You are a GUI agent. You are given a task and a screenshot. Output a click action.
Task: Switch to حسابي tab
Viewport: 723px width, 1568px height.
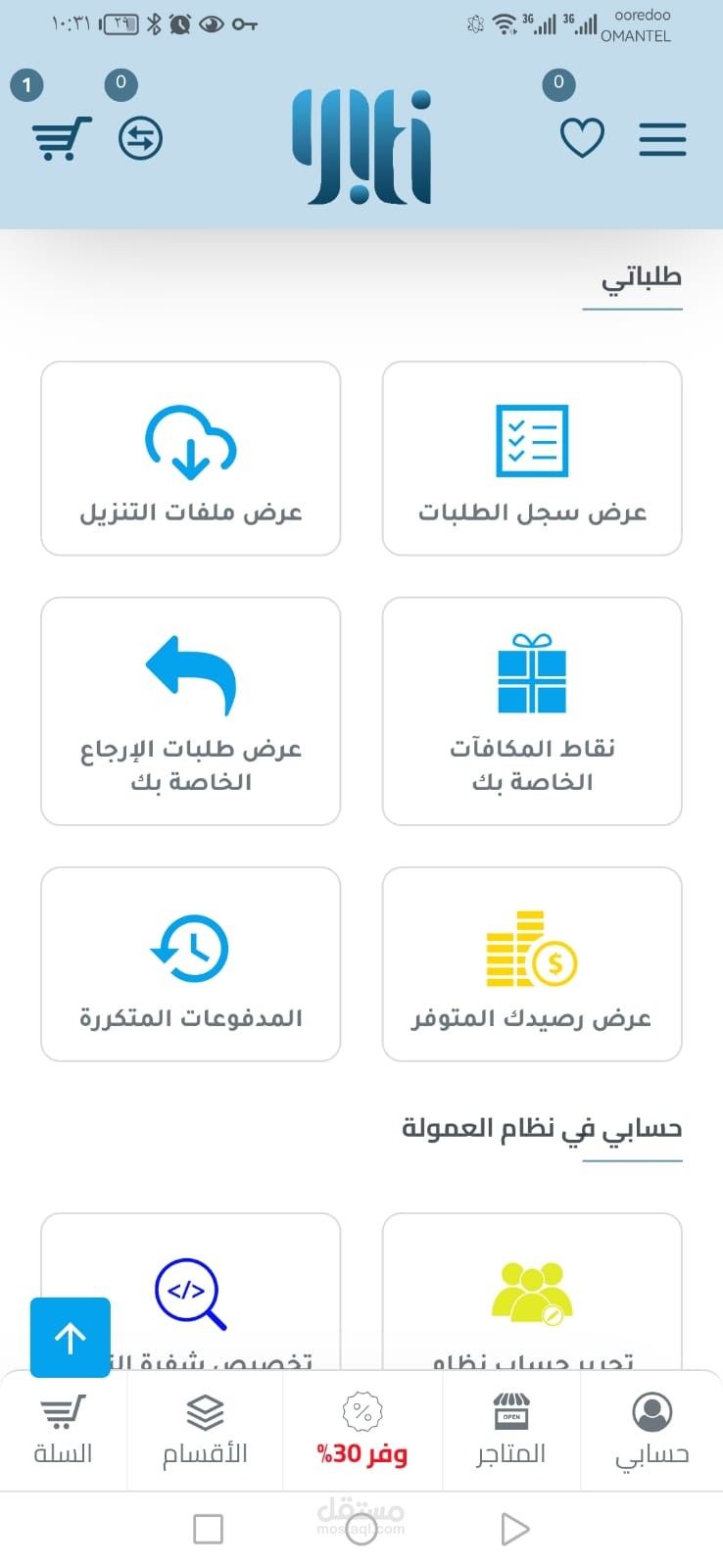[x=651, y=1431]
